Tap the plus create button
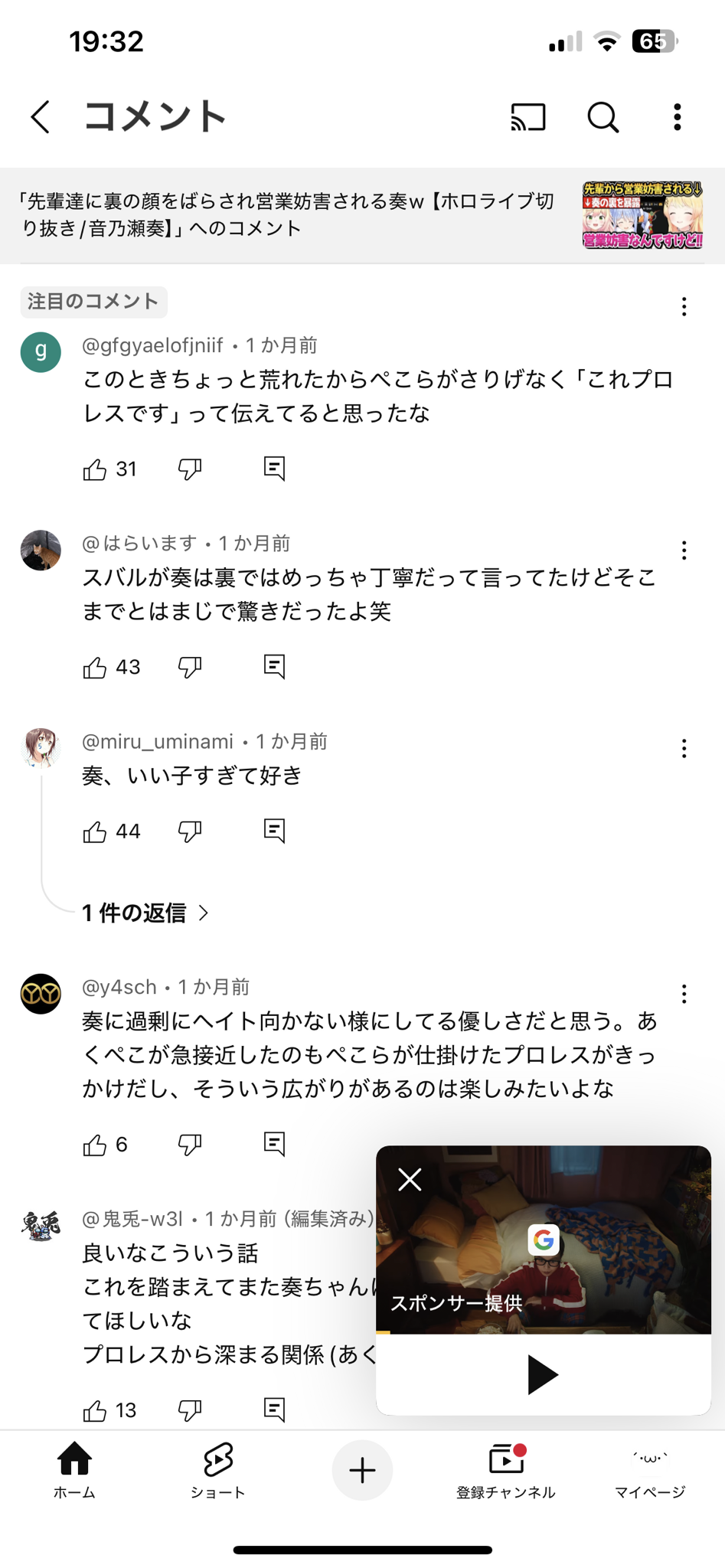 point(362,1470)
